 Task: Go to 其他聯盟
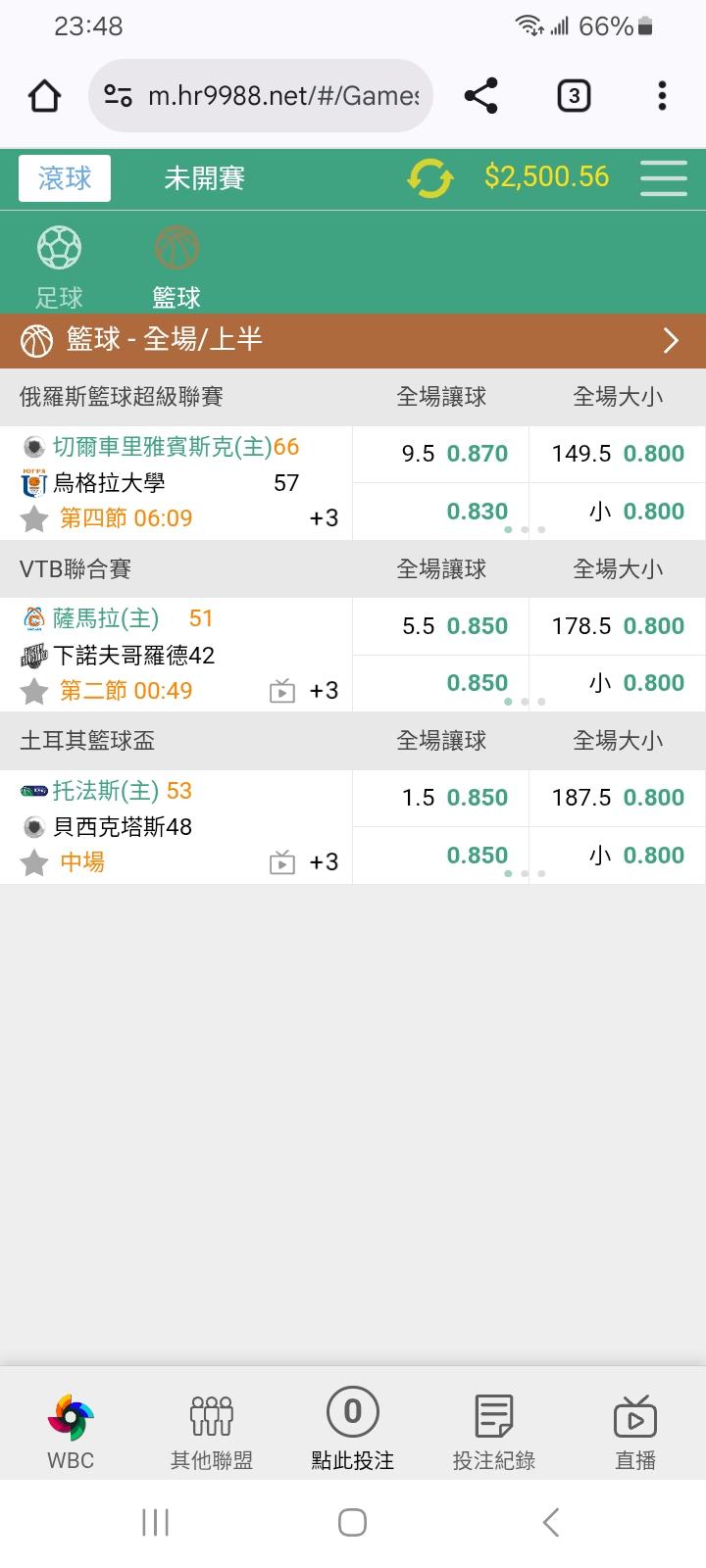click(x=212, y=1432)
